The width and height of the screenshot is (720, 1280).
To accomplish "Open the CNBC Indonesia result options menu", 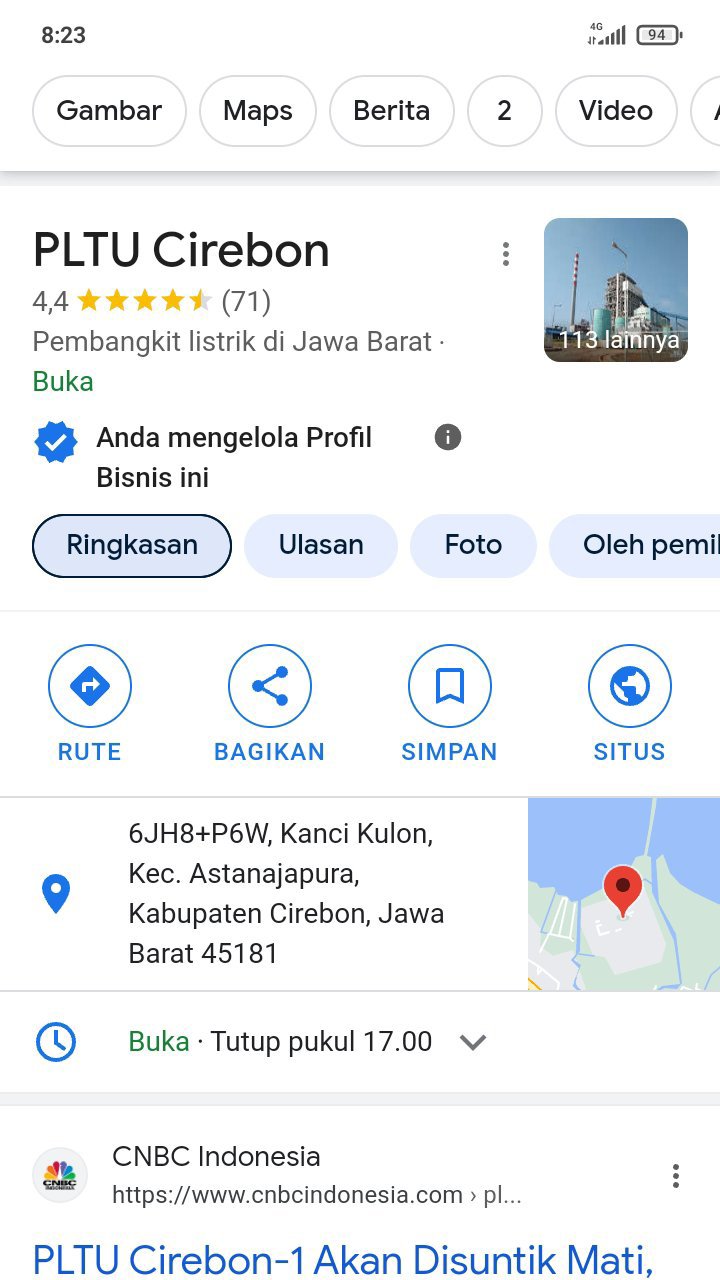I will click(x=676, y=1176).
